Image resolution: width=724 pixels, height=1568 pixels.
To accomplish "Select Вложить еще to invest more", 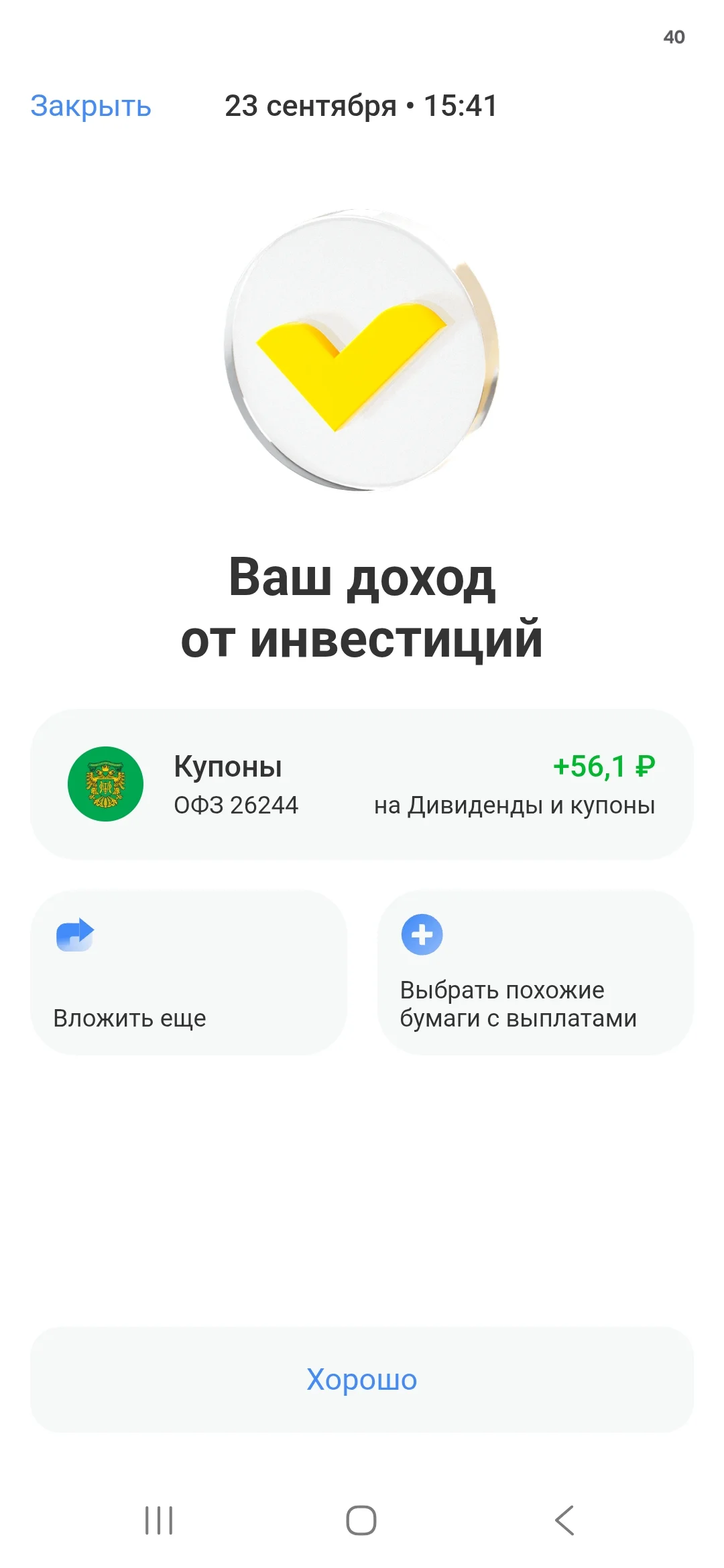I will coord(189,972).
